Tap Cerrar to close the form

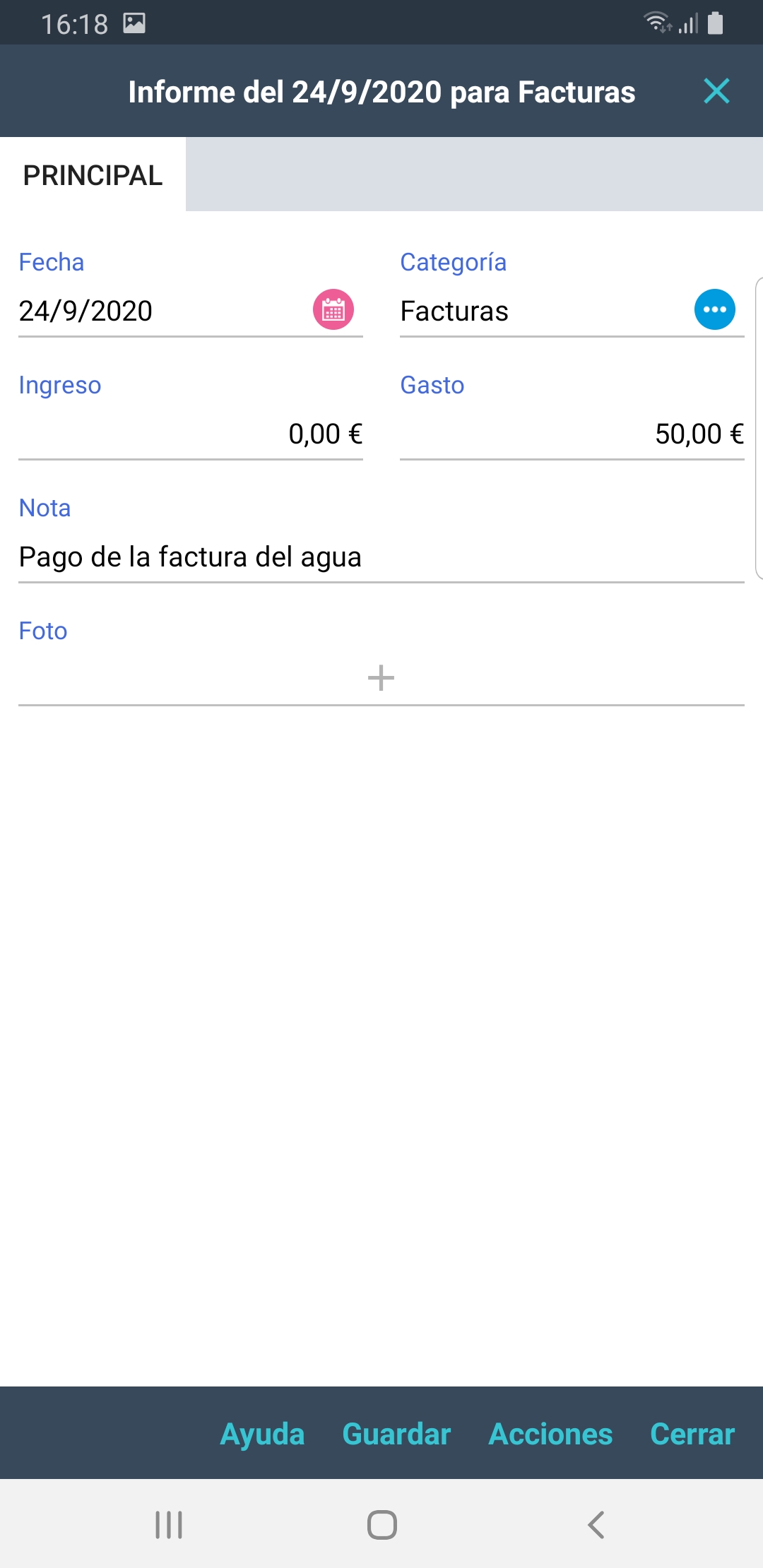tap(692, 1434)
